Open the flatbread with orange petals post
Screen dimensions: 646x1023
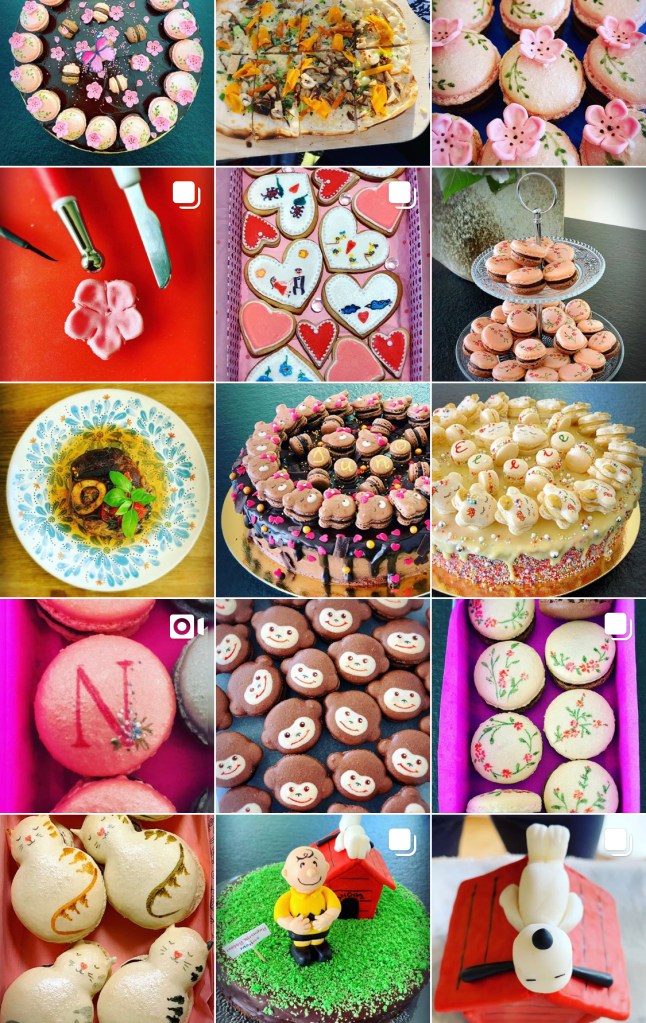pyautogui.click(x=322, y=82)
